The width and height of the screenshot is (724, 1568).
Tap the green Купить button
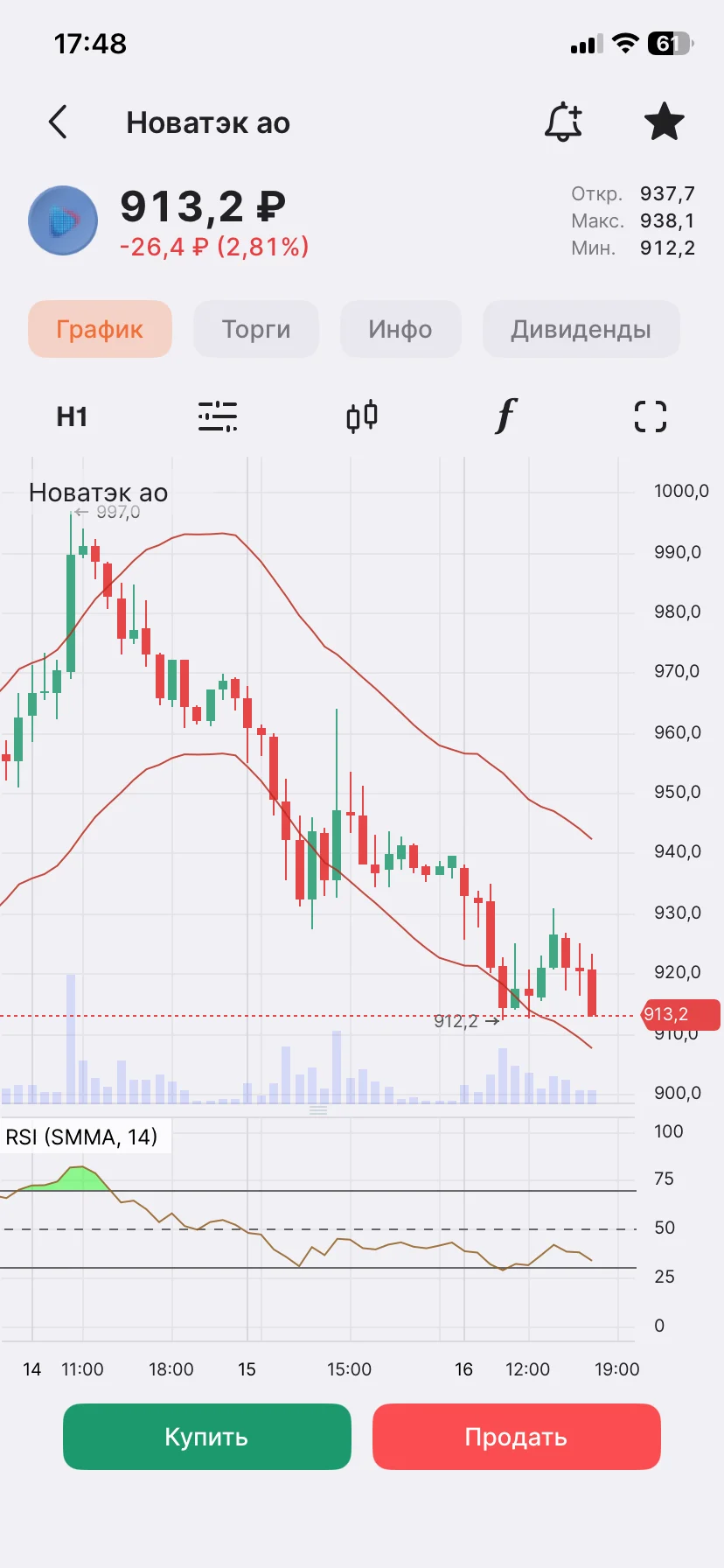(x=207, y=1437)
